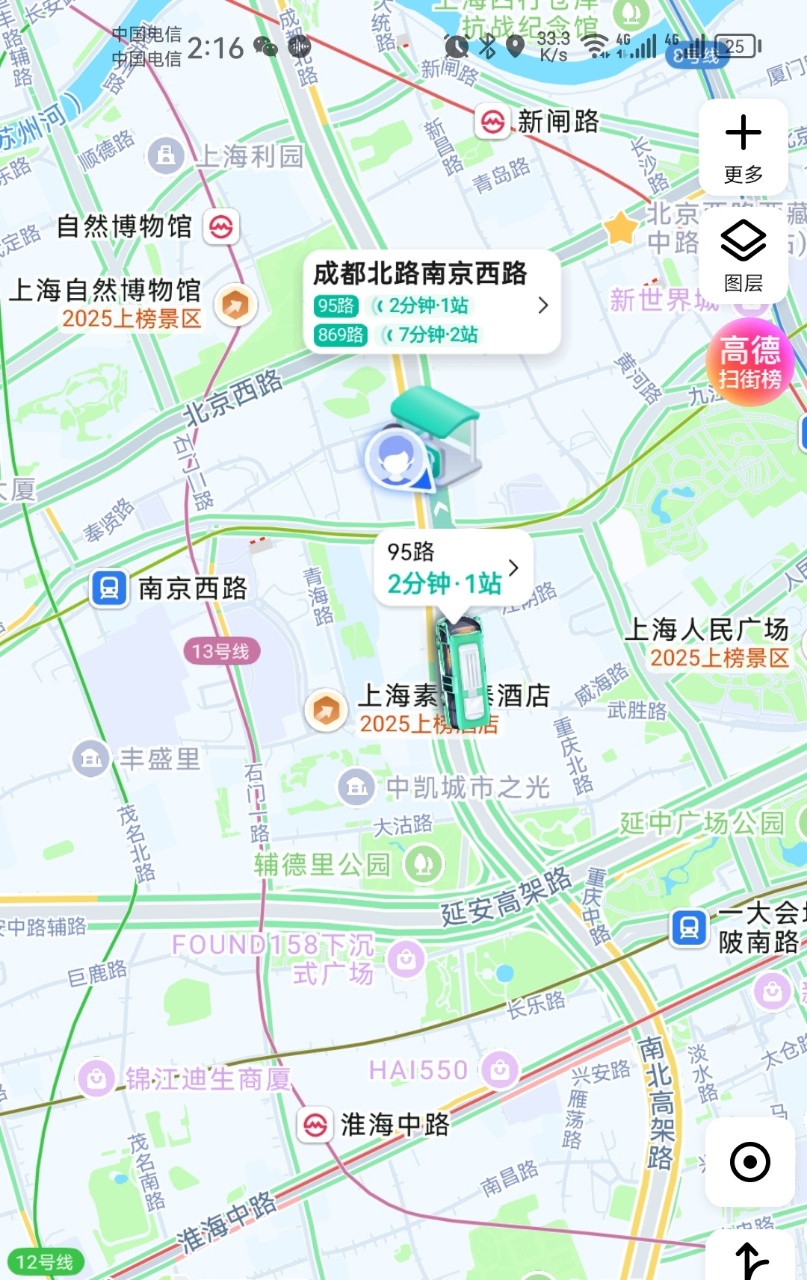
Task: Expand the 95路 arrival bubble chevron
Action: tap(512, 567)
